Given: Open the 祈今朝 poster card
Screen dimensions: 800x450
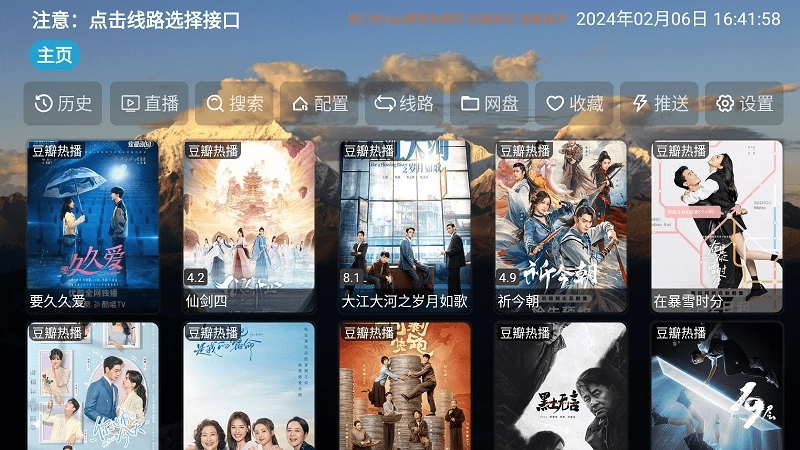Looking at the screenshot, I should point(561,225).
